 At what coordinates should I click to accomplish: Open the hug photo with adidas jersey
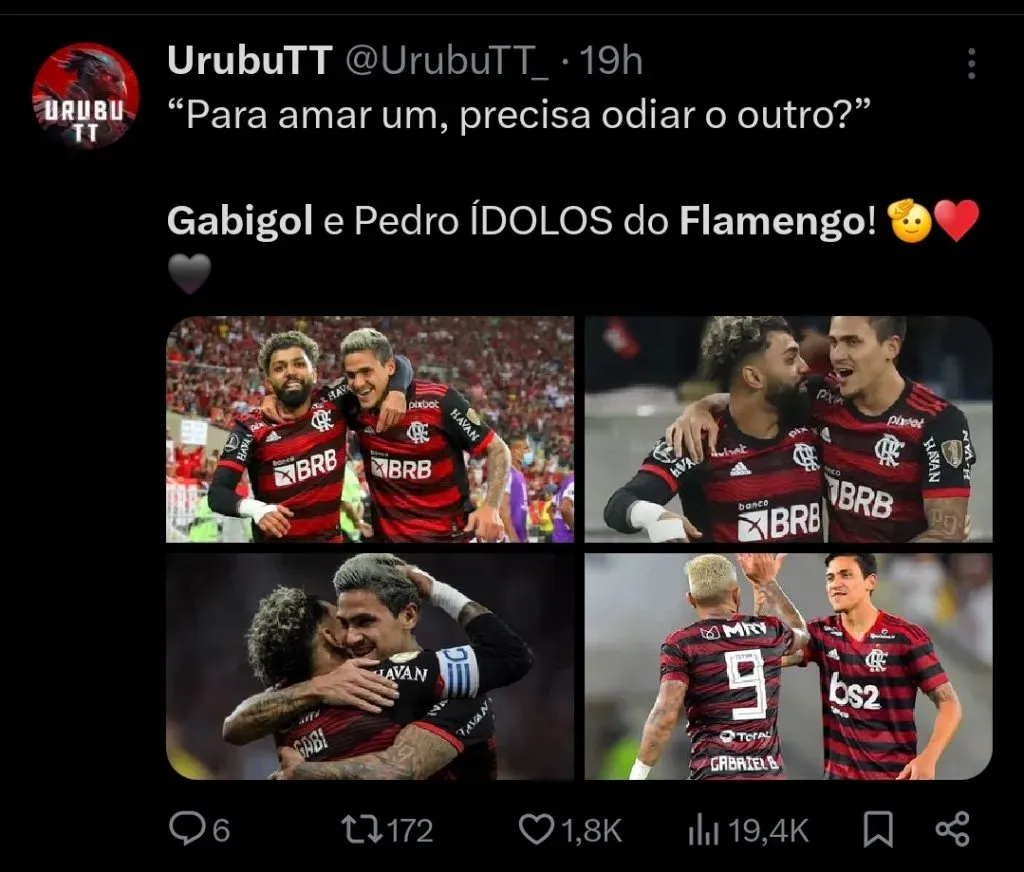(788, 430)
